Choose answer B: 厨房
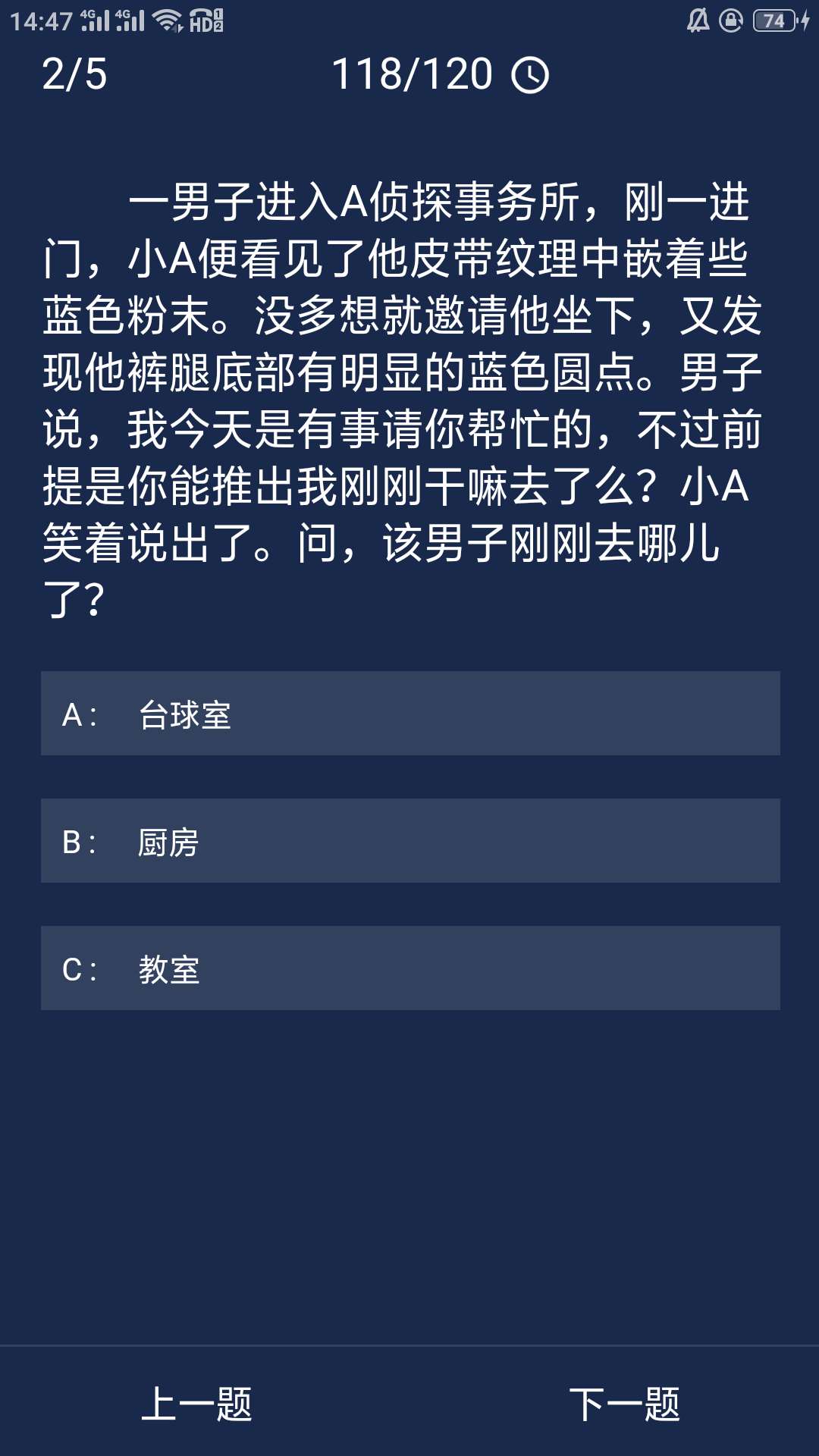The width and height of the screenshot is (819, 1456). pyautogui.click(x=409, y=841)
